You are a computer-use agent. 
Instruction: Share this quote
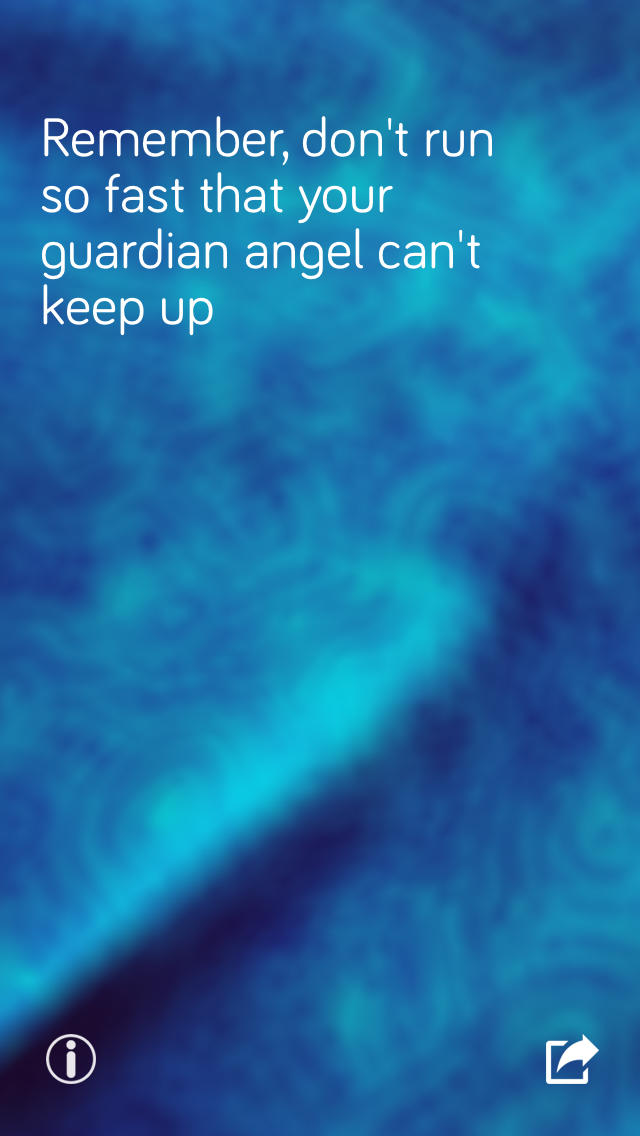pyautogui.click(x=571, y=1059)
